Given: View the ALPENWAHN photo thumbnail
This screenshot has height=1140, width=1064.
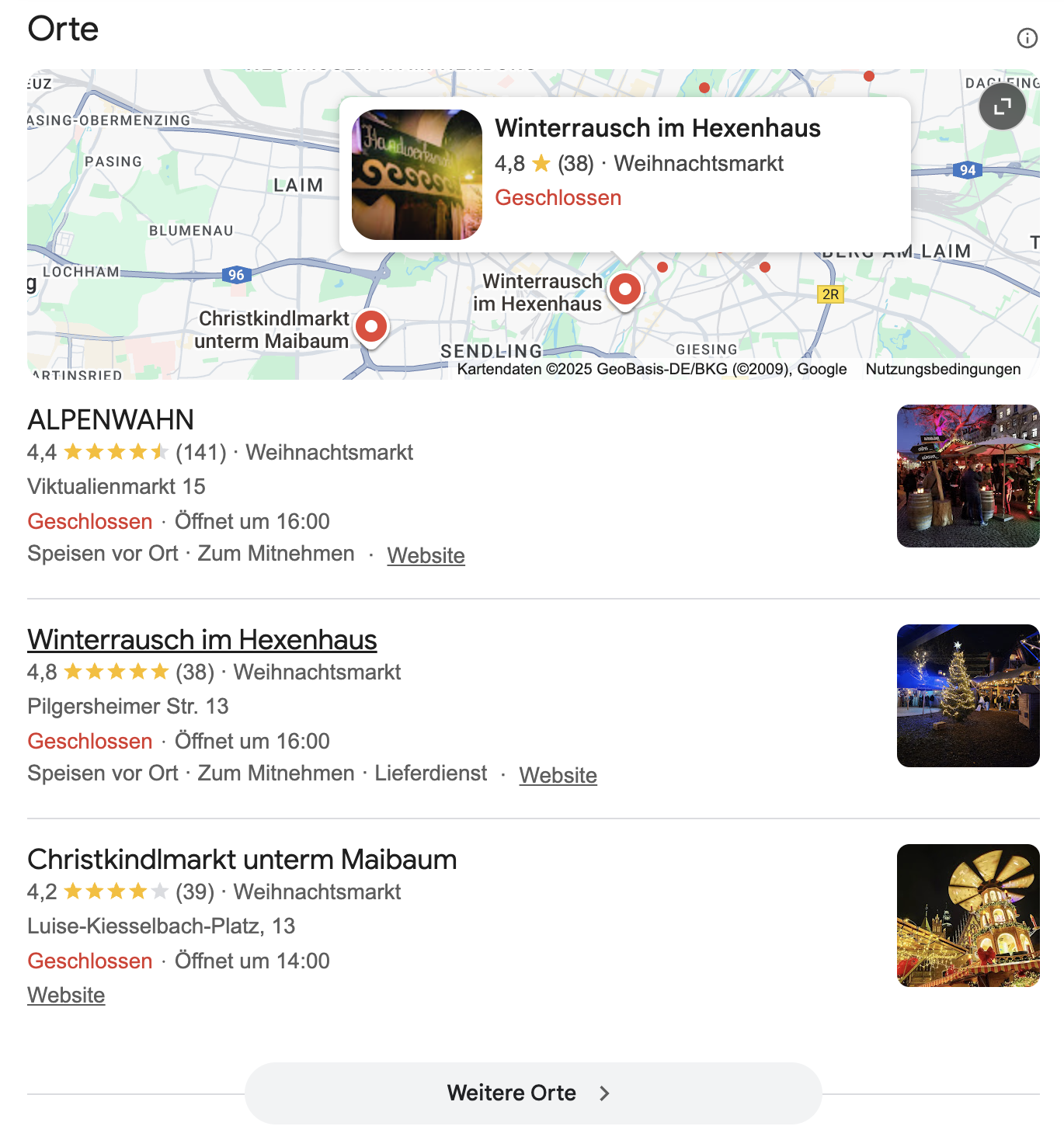Looking at the screenshot, I should point(968,476).
